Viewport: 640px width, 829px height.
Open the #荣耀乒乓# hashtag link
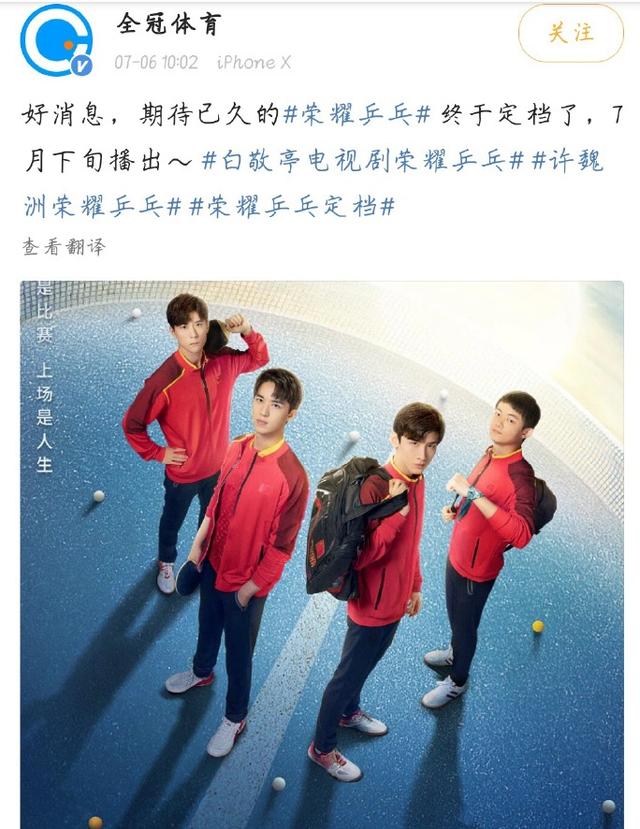[357, 115]
